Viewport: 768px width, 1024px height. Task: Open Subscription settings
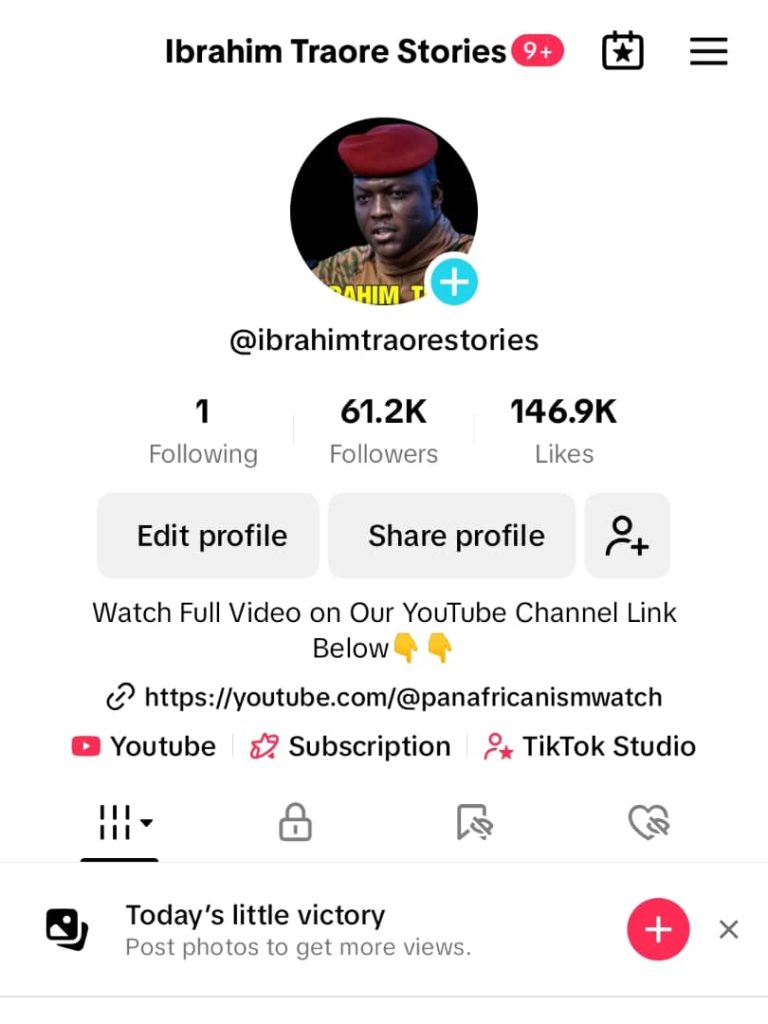pos(351,746)
